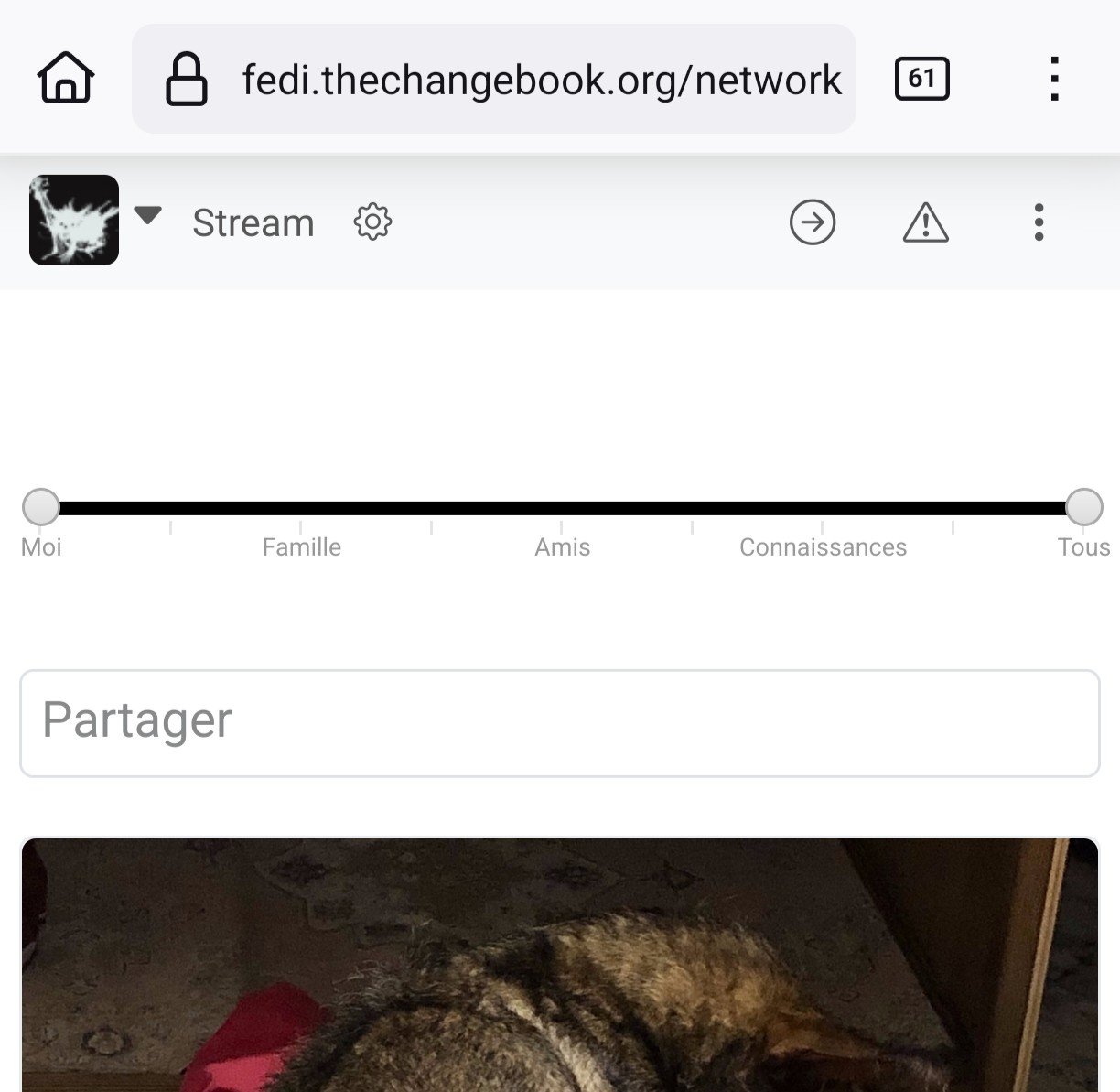The height and width of the screenshot is (1092, 1120).
Task: Tap the slider handle at Moi
Action: click(x=41, y=507)
